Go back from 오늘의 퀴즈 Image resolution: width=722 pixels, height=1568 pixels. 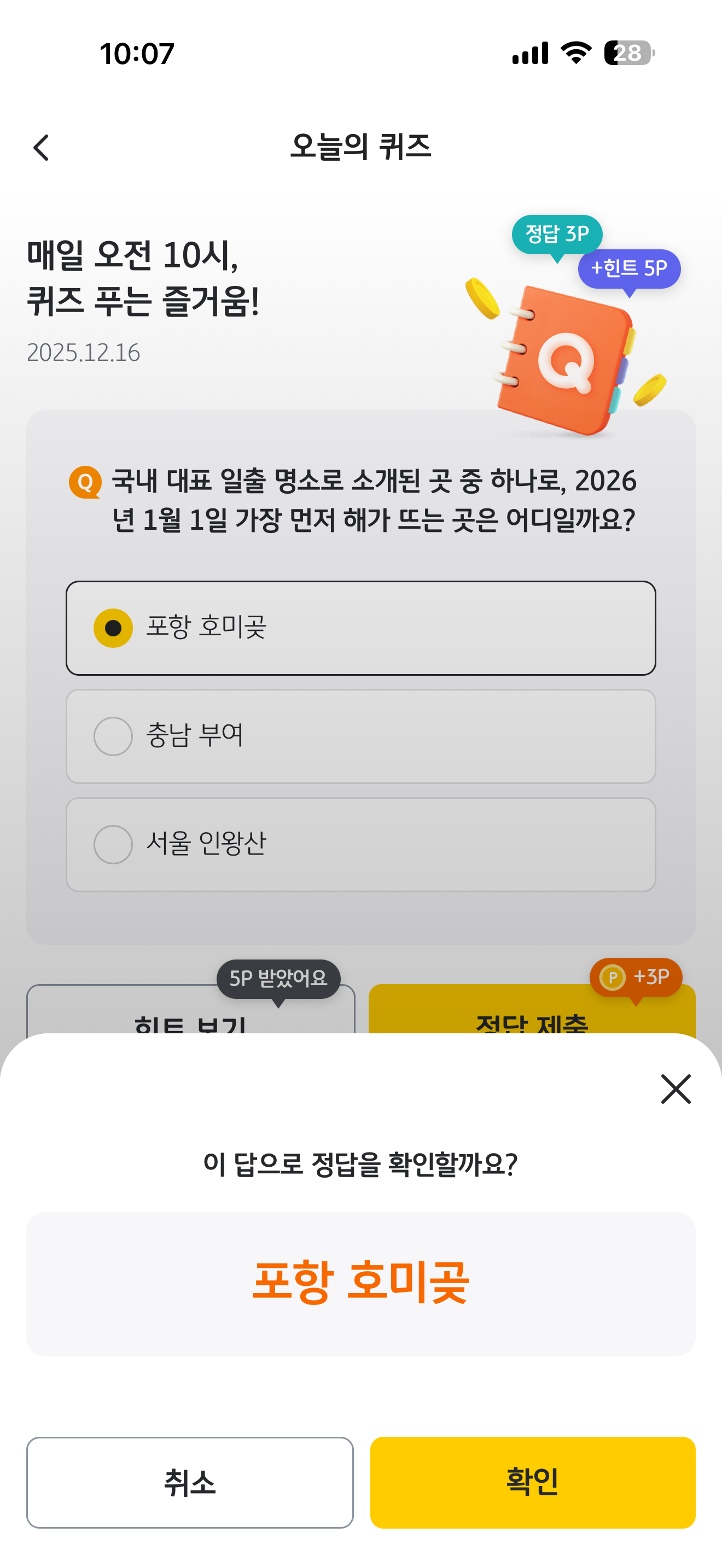tap(41, 147)
